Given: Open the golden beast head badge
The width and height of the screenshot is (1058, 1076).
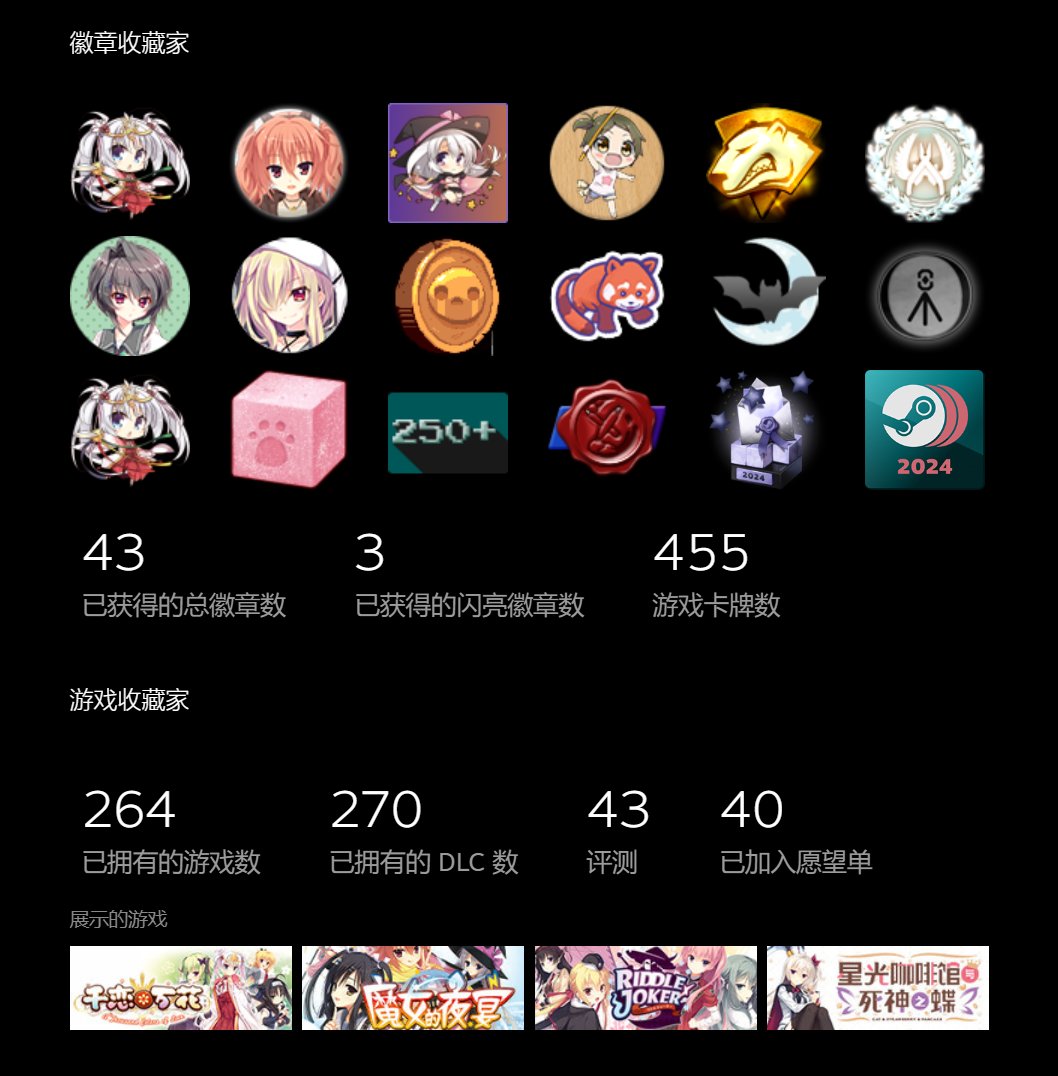Looking at the screenshot, I should (x=765, y=163).
